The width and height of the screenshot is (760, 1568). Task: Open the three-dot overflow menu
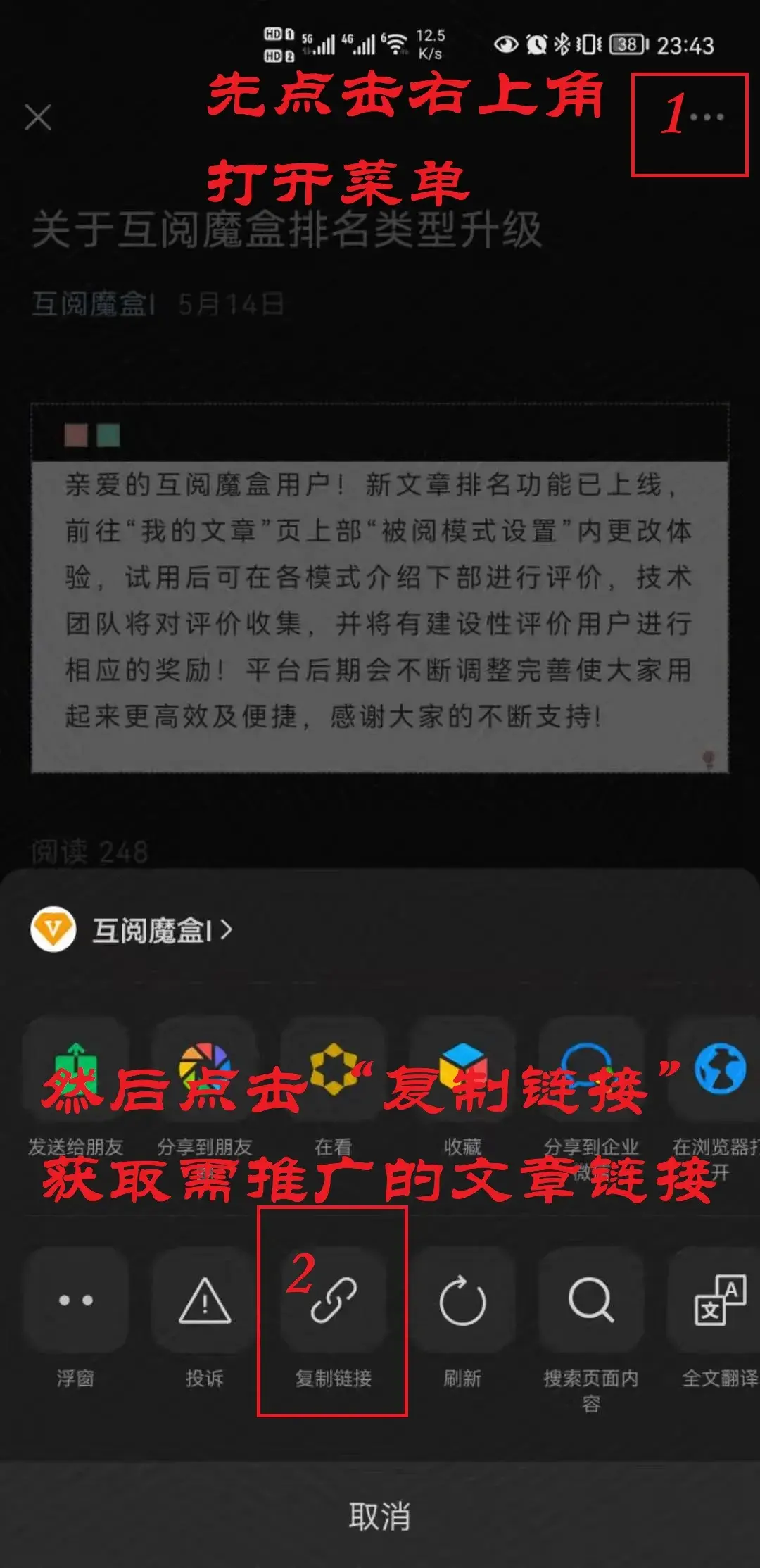[x=707, y=118]
